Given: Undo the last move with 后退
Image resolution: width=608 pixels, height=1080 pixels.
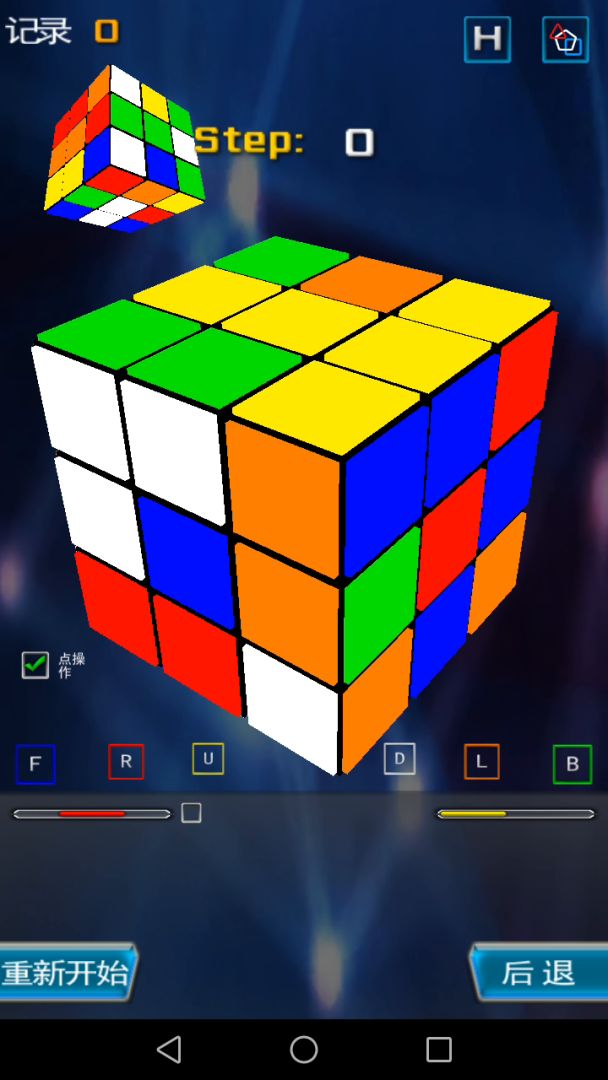Looking at the screenshot, I should tap(540, 972).
